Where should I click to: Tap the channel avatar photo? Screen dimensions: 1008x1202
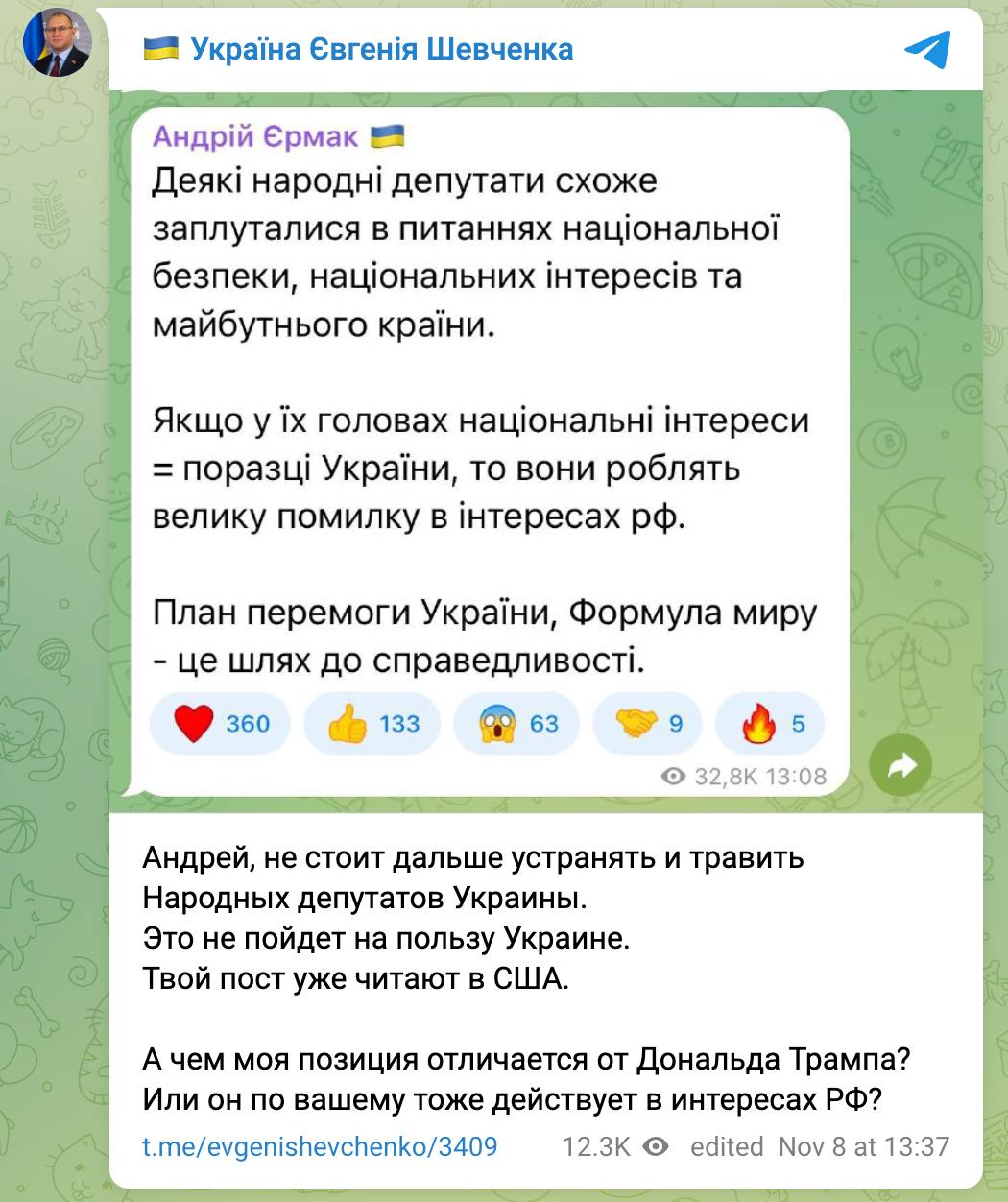58,43
